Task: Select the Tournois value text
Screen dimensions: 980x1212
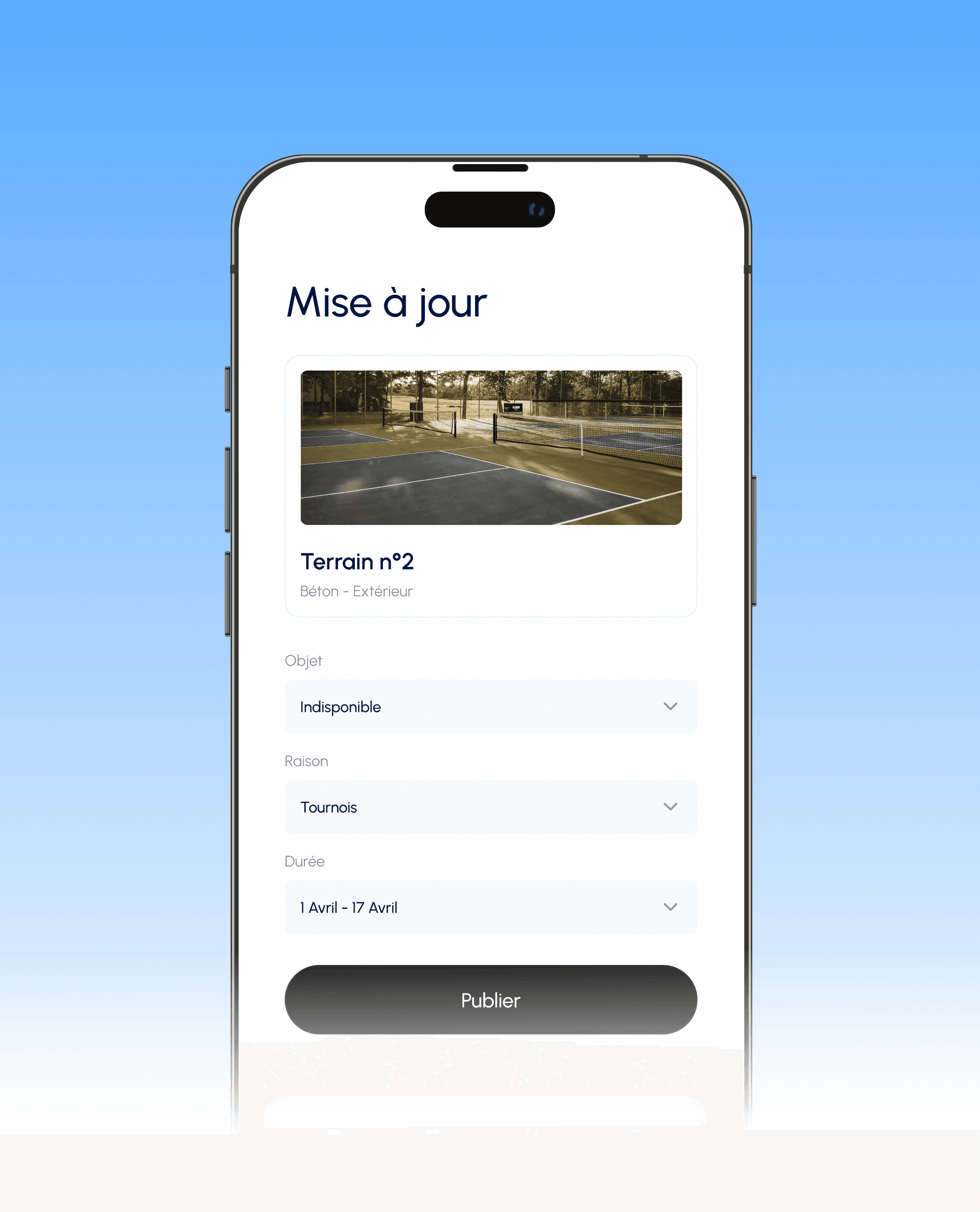Action: (x=328, y=807)
